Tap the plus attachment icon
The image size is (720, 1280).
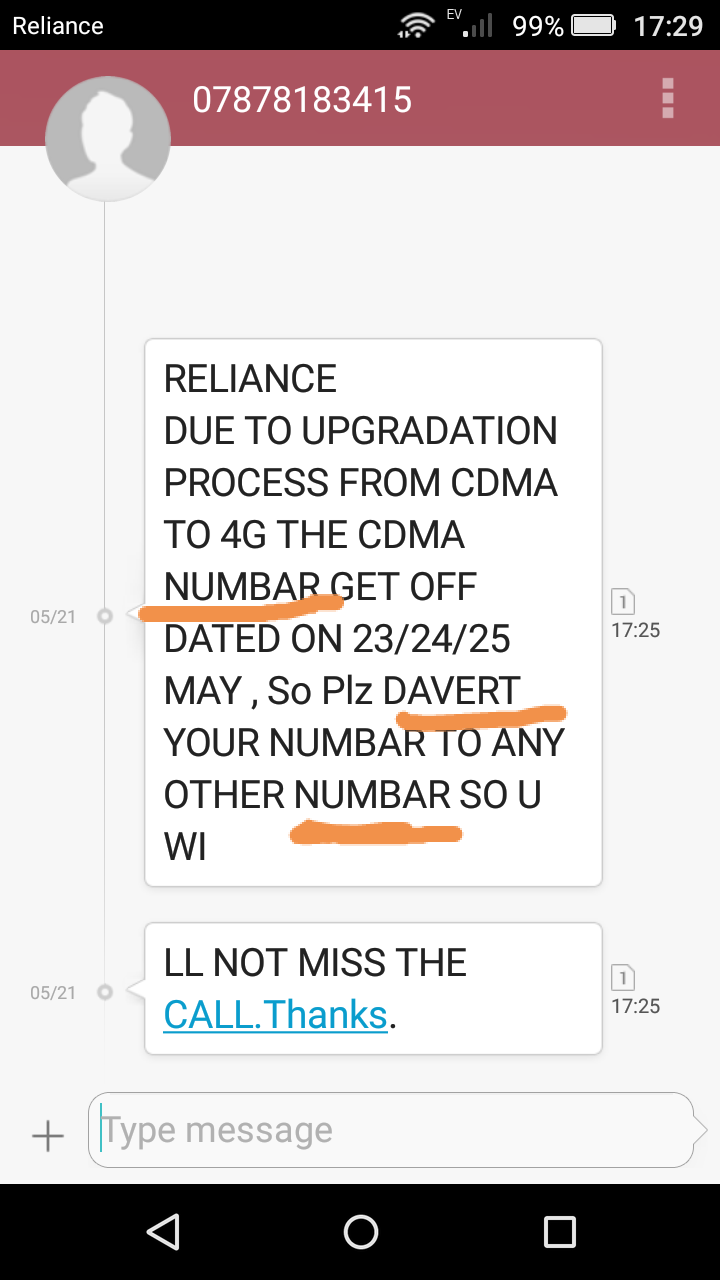(47, 1136)
